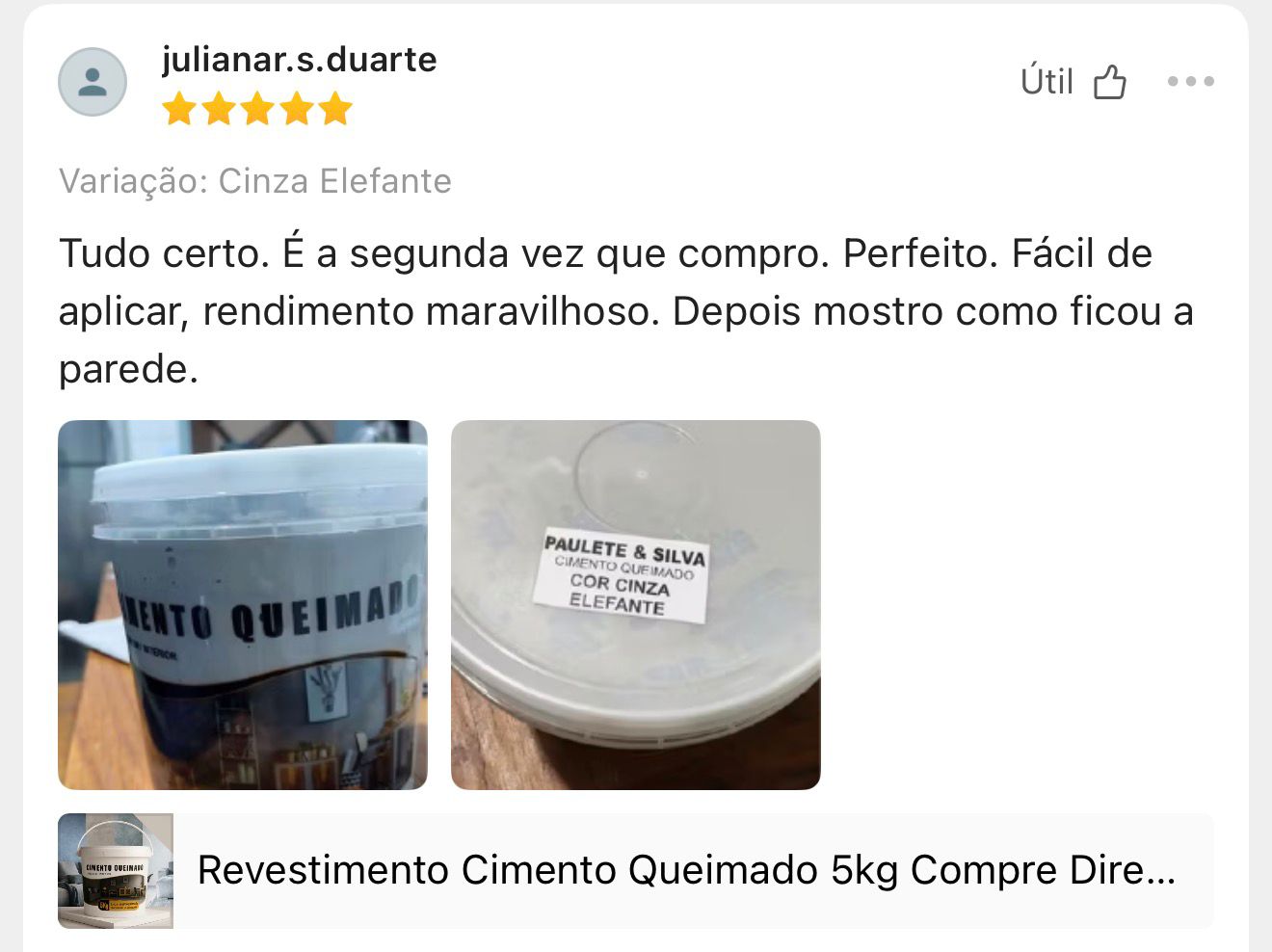
Task: Mark julianar.s.duarte's review as Útil
Action: [1073, 82]
